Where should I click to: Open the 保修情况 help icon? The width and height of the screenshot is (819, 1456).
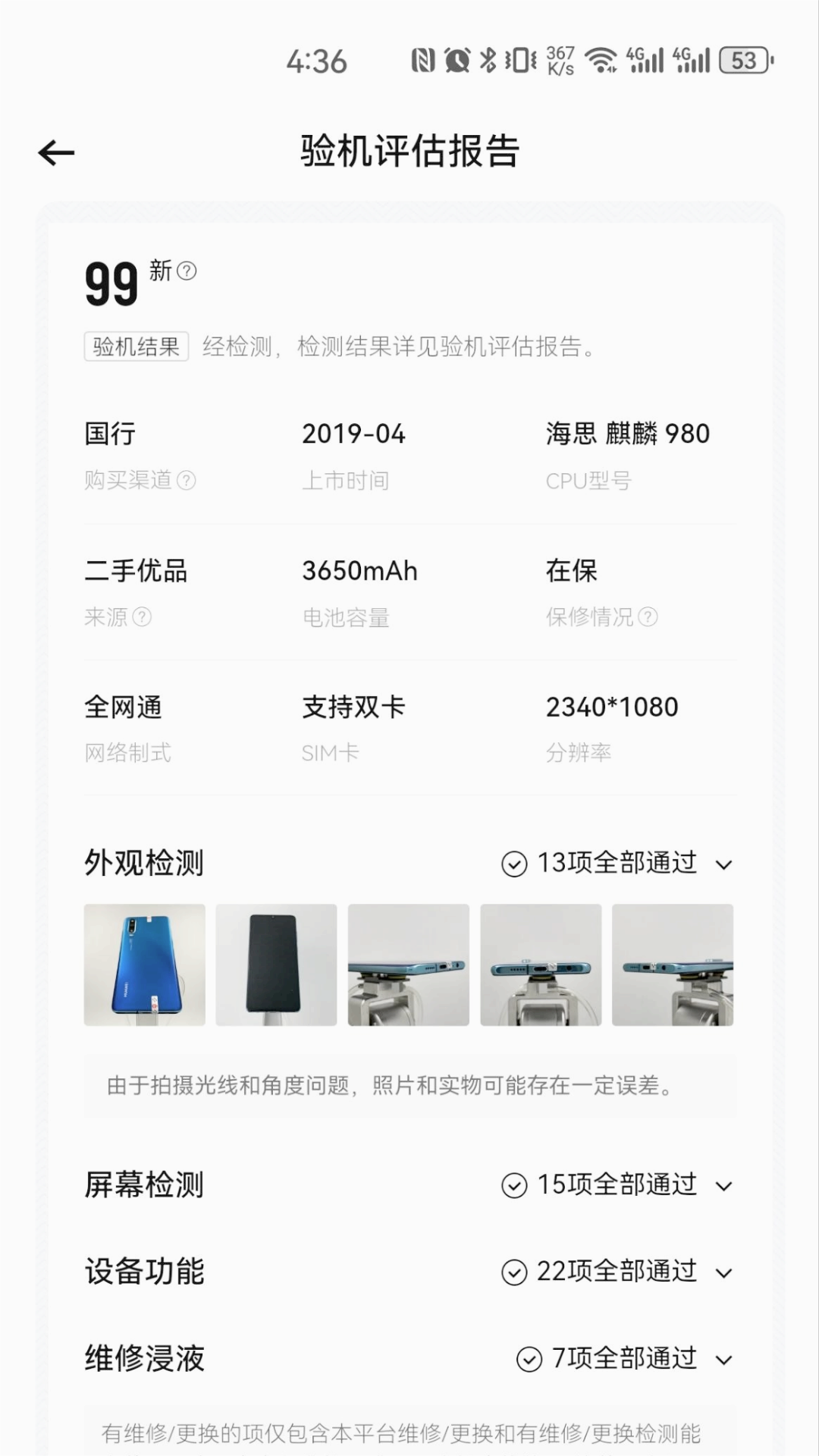(x=648, y=617)
